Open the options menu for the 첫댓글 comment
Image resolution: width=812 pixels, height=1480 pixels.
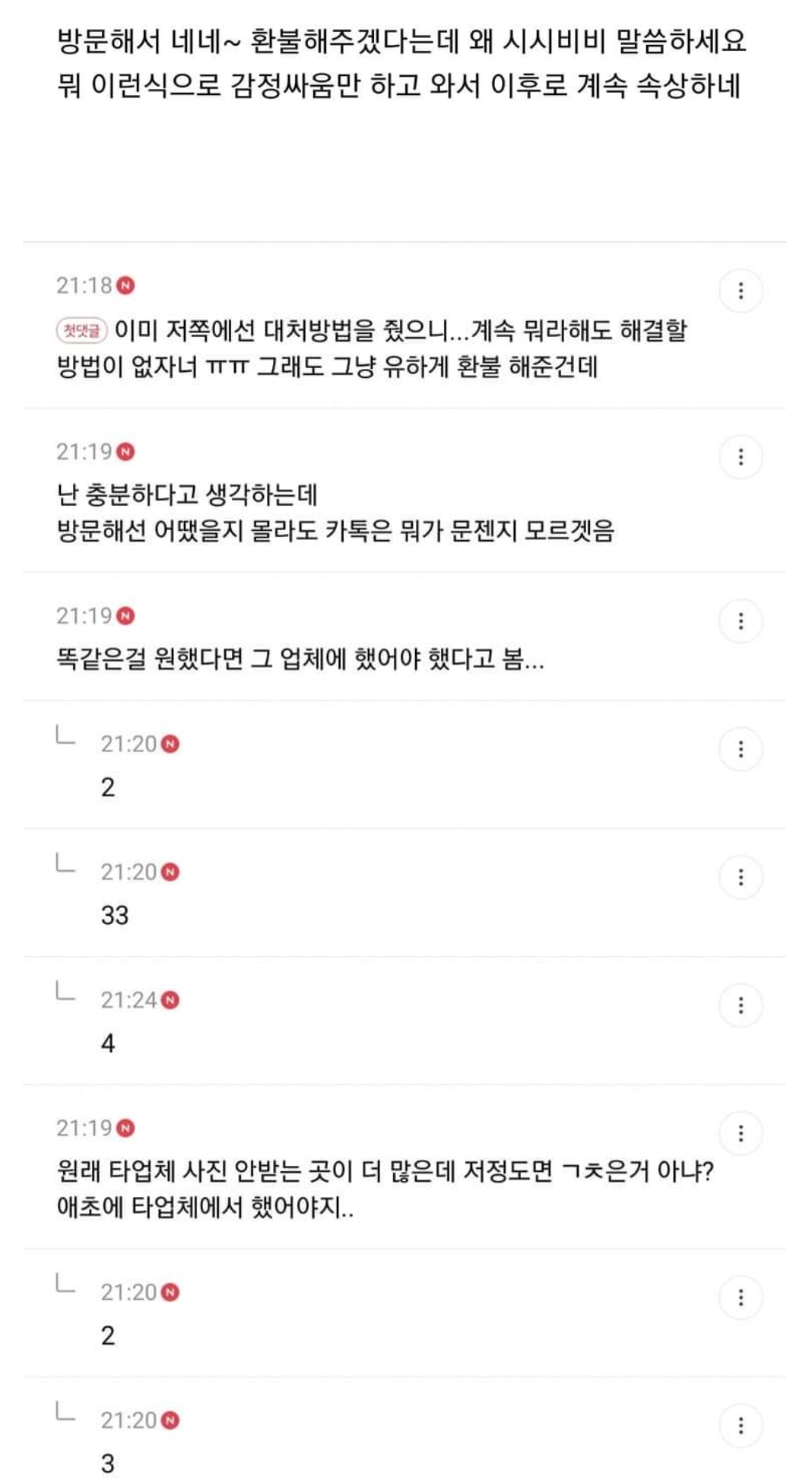(x=741, y=291)
